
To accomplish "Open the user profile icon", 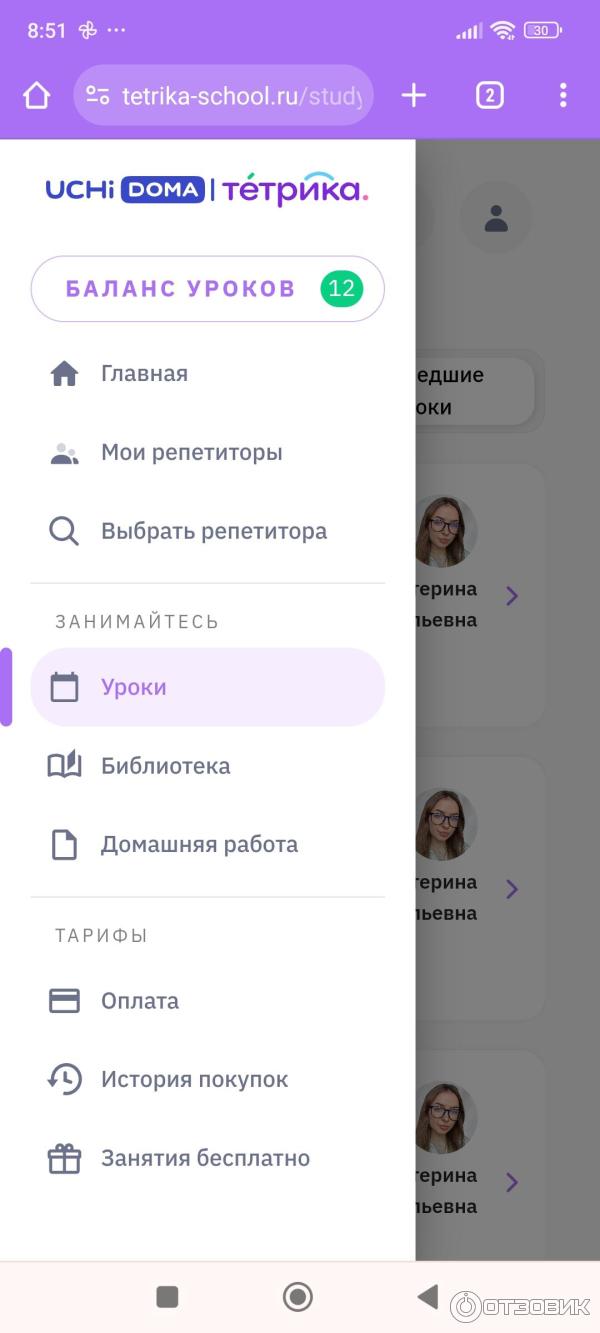I will click(x=495, y=218).
